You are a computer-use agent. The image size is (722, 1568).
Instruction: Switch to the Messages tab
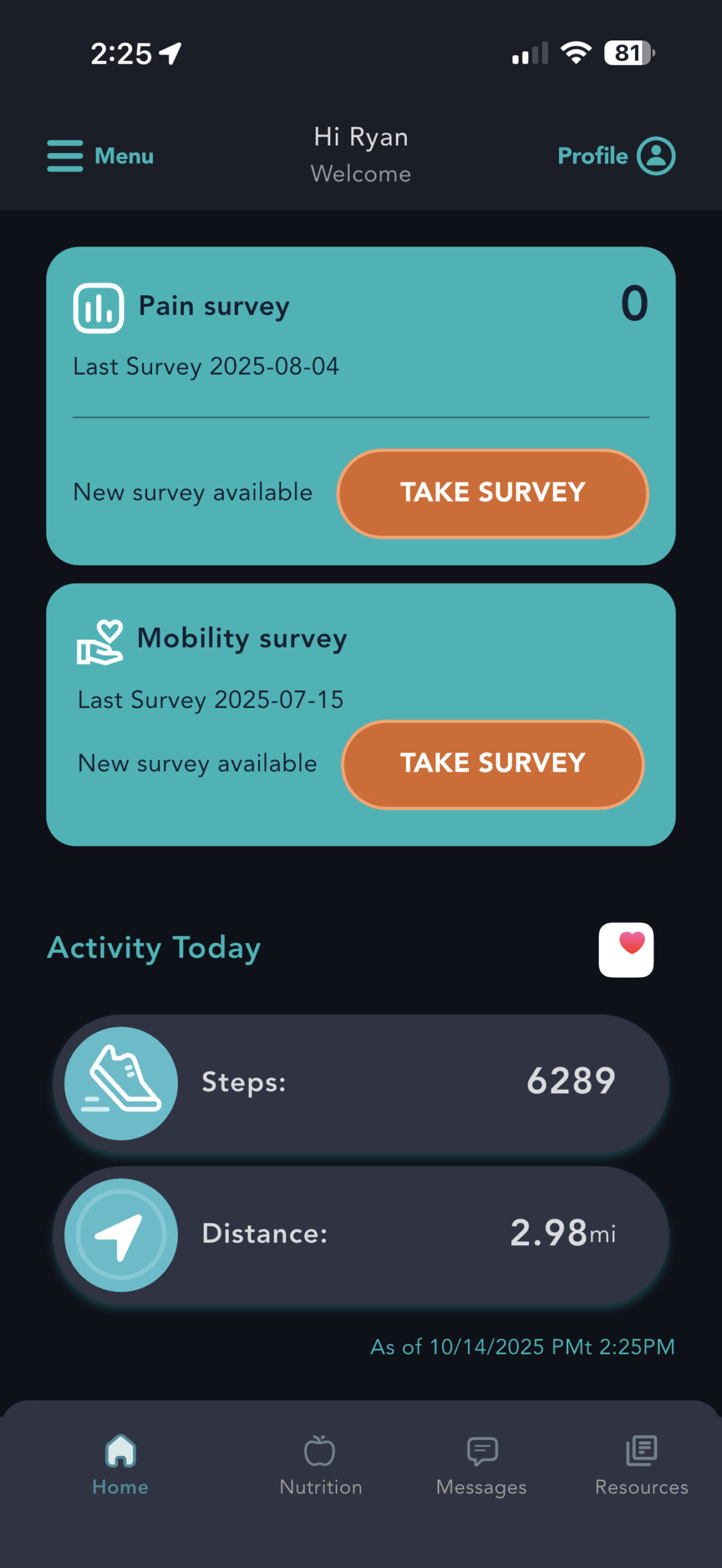coord(481,1465)
